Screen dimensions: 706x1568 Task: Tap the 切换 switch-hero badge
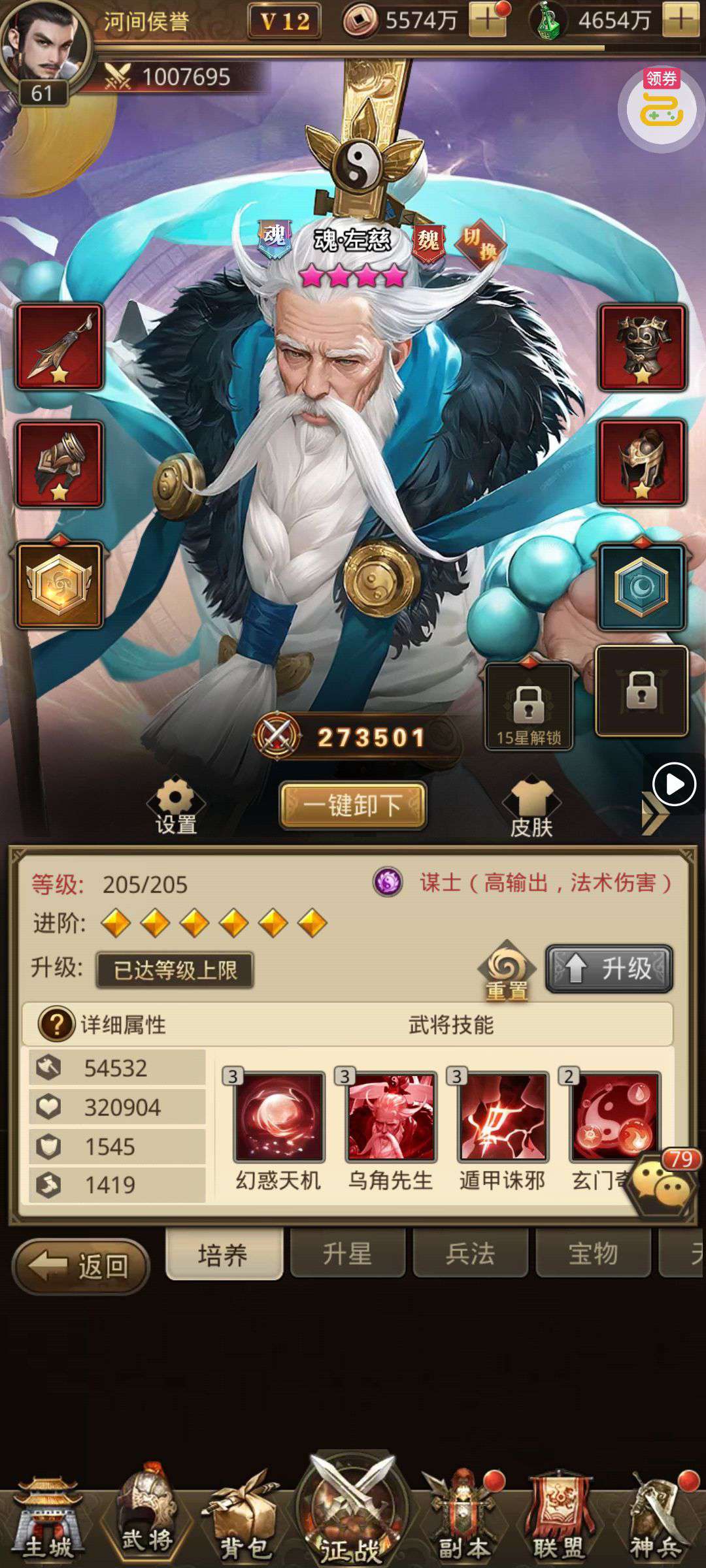[480, 244]
